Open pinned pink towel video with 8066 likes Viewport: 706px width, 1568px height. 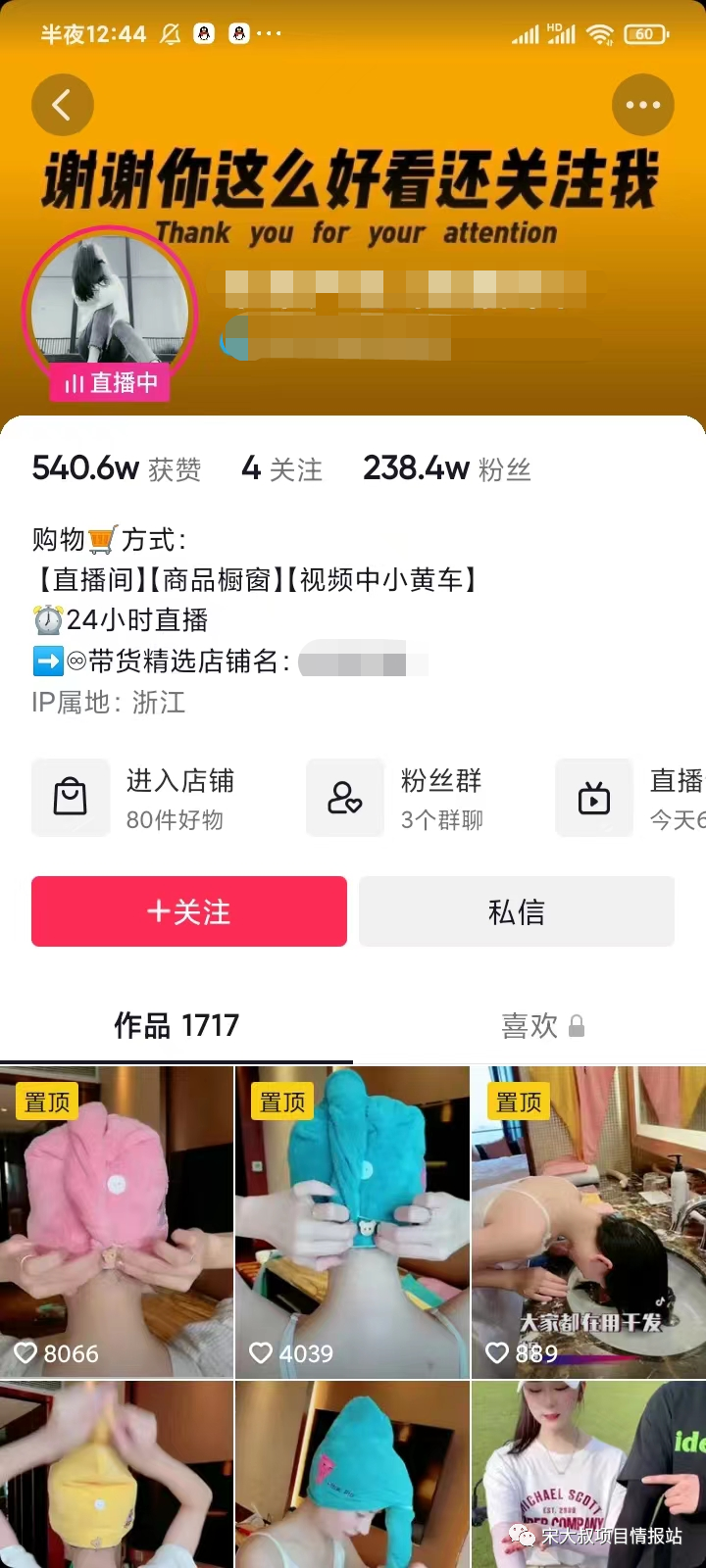coord(117,1222)
